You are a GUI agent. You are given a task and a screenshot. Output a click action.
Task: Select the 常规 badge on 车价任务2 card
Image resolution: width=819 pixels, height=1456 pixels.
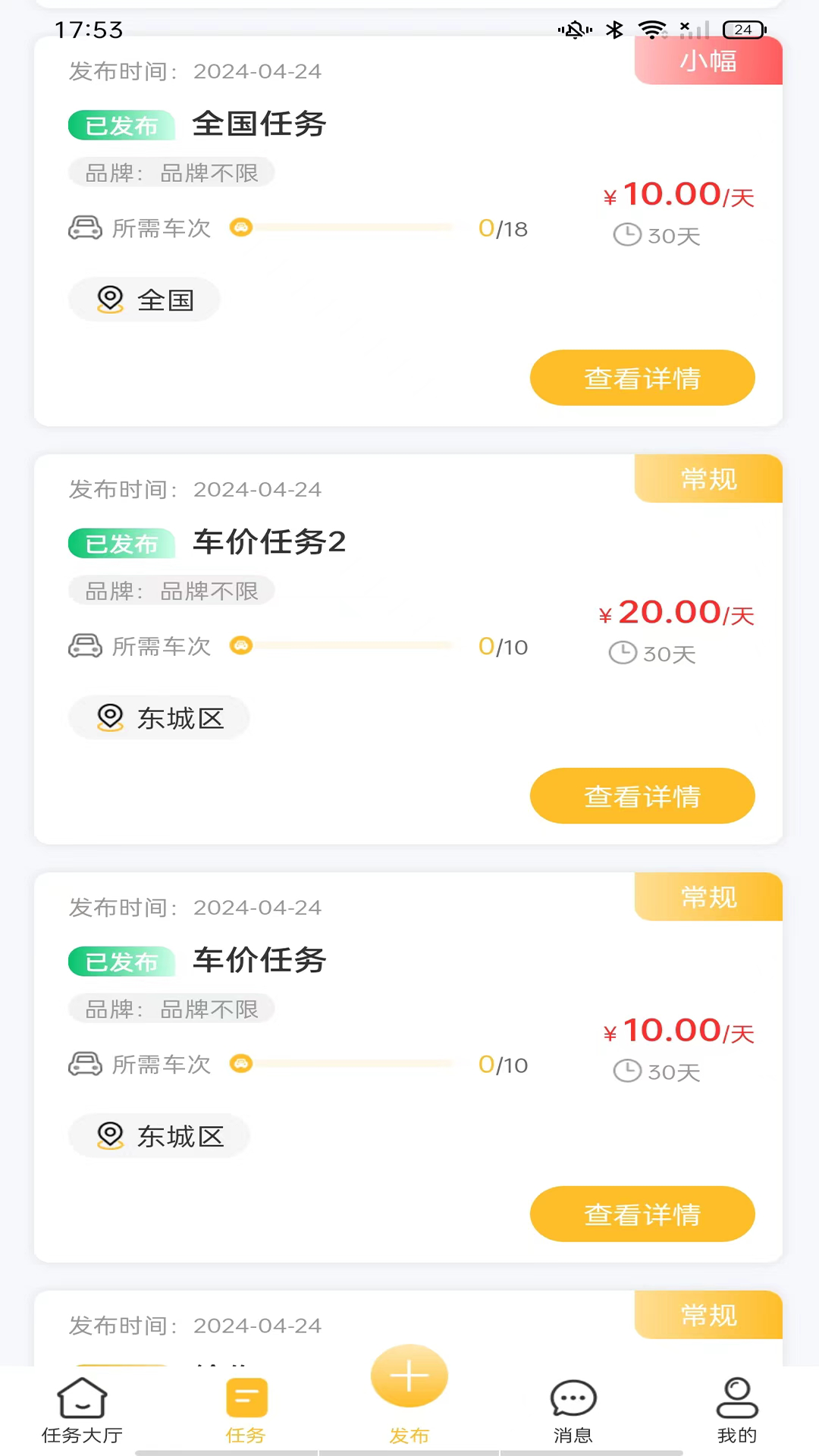pyautogui.click(x=707, y=479)
